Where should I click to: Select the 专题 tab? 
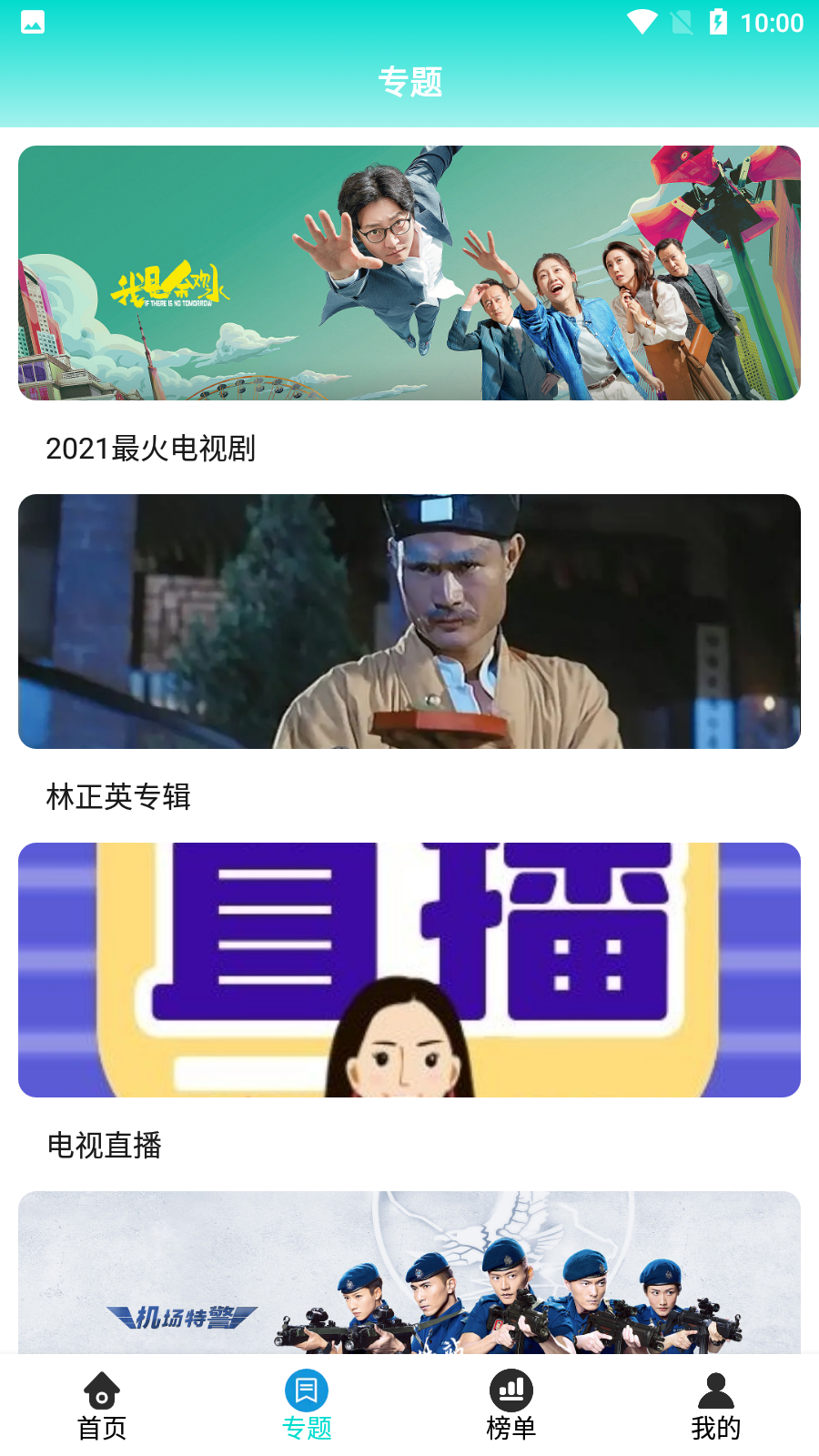(307, 1406)
